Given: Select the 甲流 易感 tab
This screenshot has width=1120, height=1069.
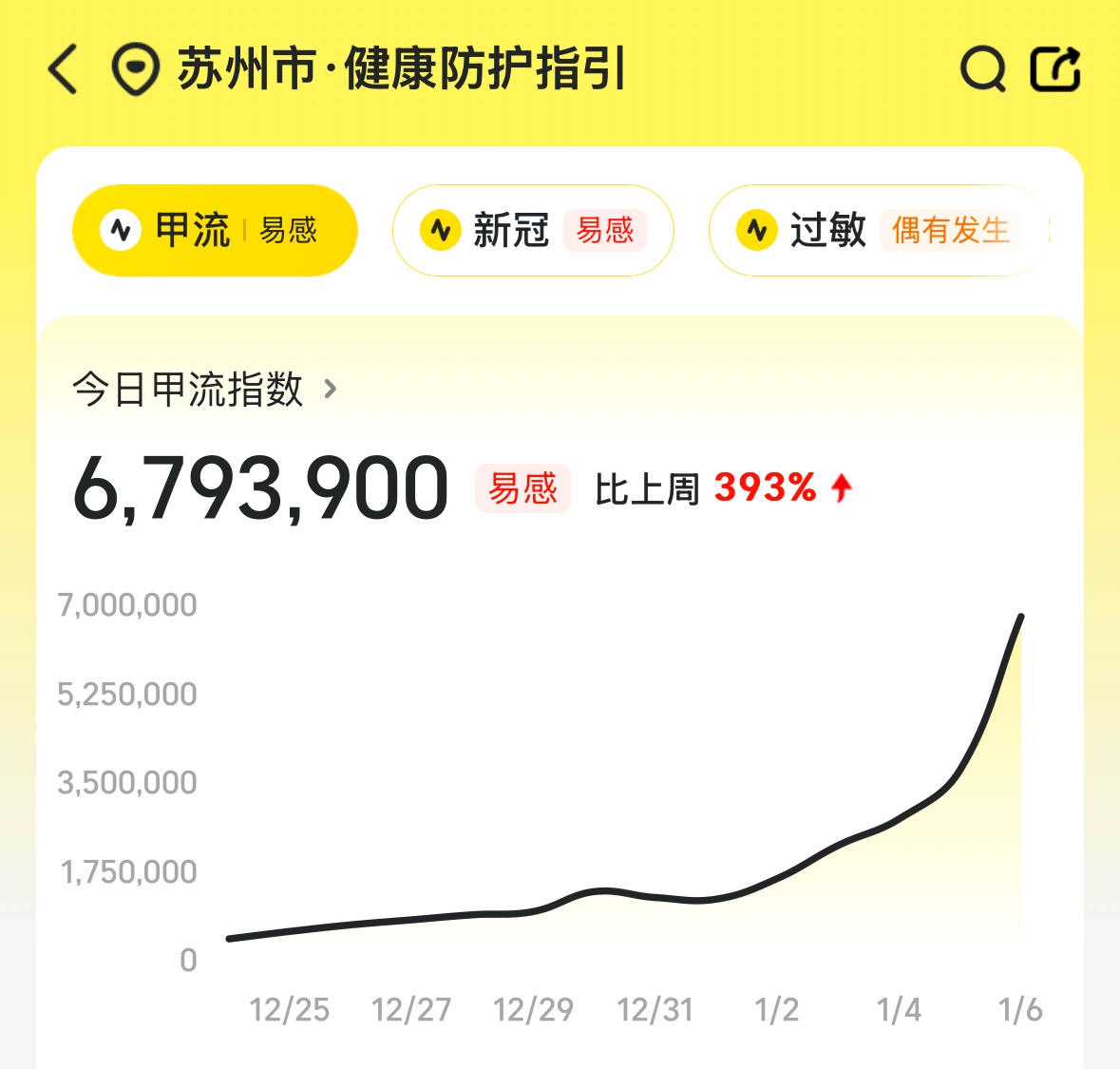Looking at the screenshot, I should [215, 231].
